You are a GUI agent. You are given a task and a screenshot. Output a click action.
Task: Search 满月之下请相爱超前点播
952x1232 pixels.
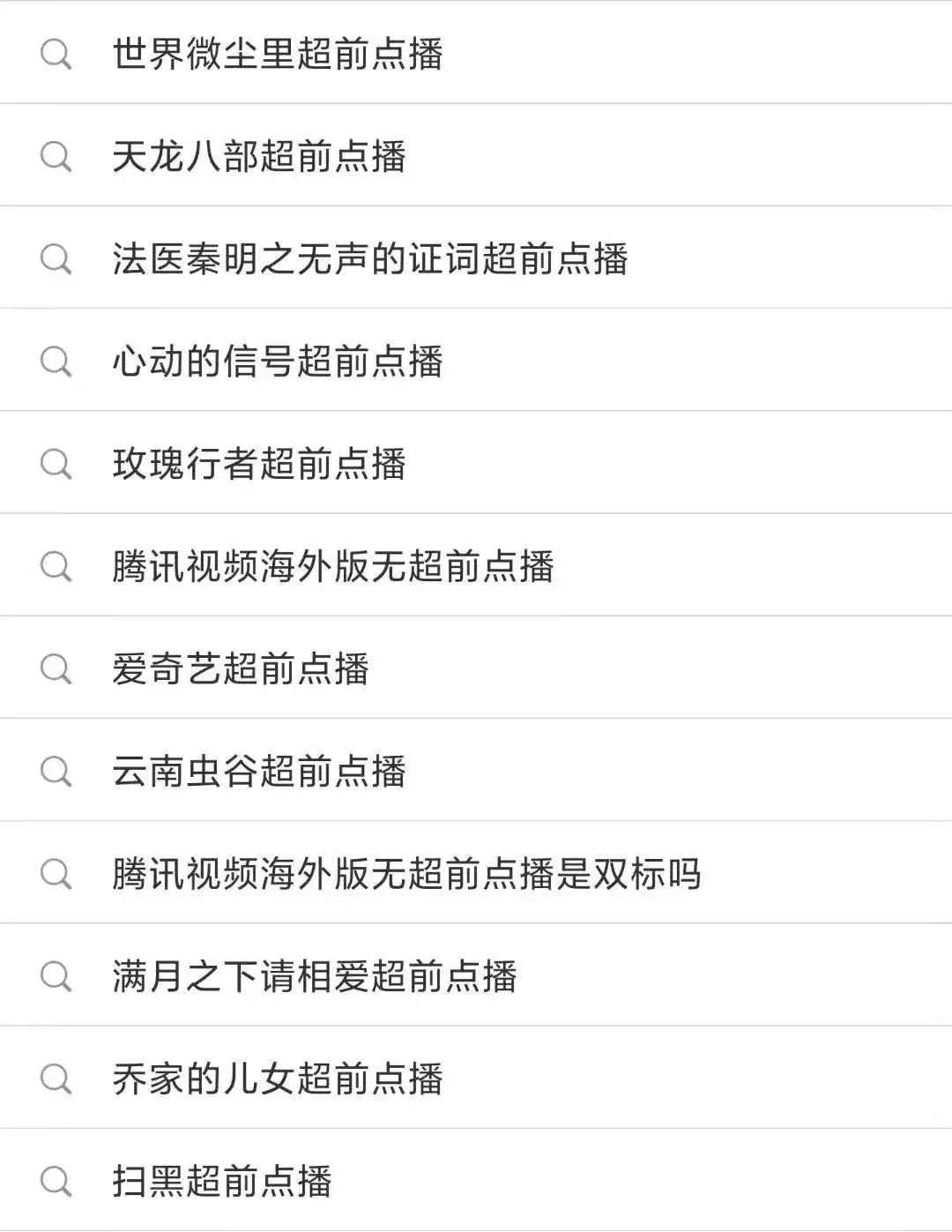(315, 975)
